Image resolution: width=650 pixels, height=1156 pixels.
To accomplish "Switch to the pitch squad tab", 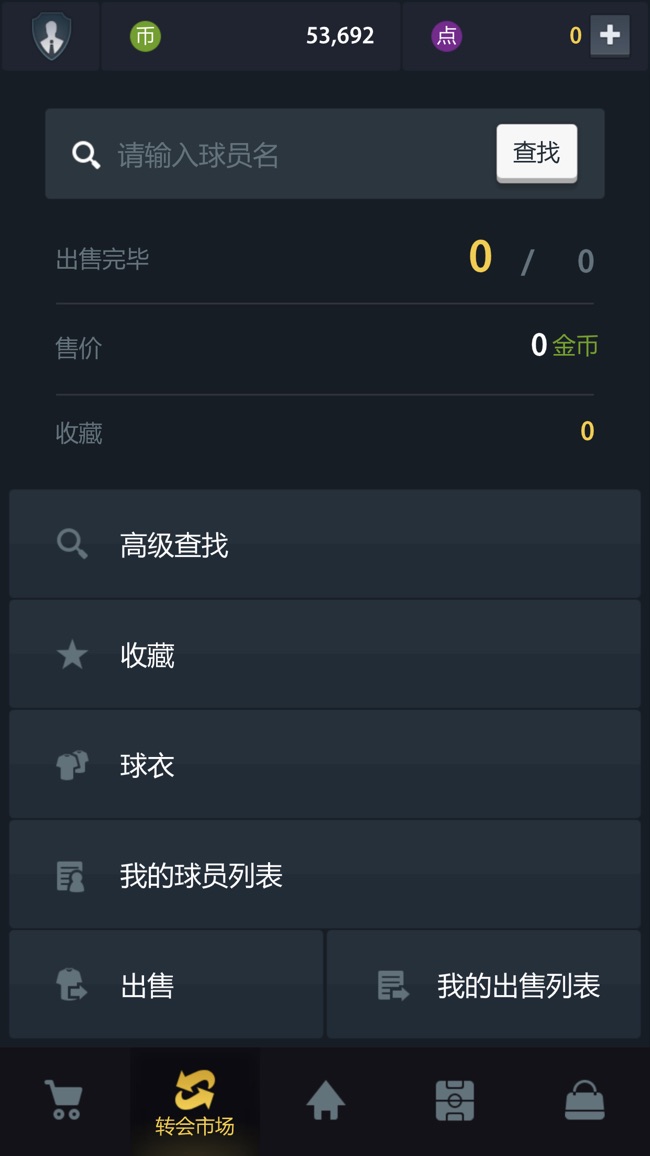I will click(455, 1100).
